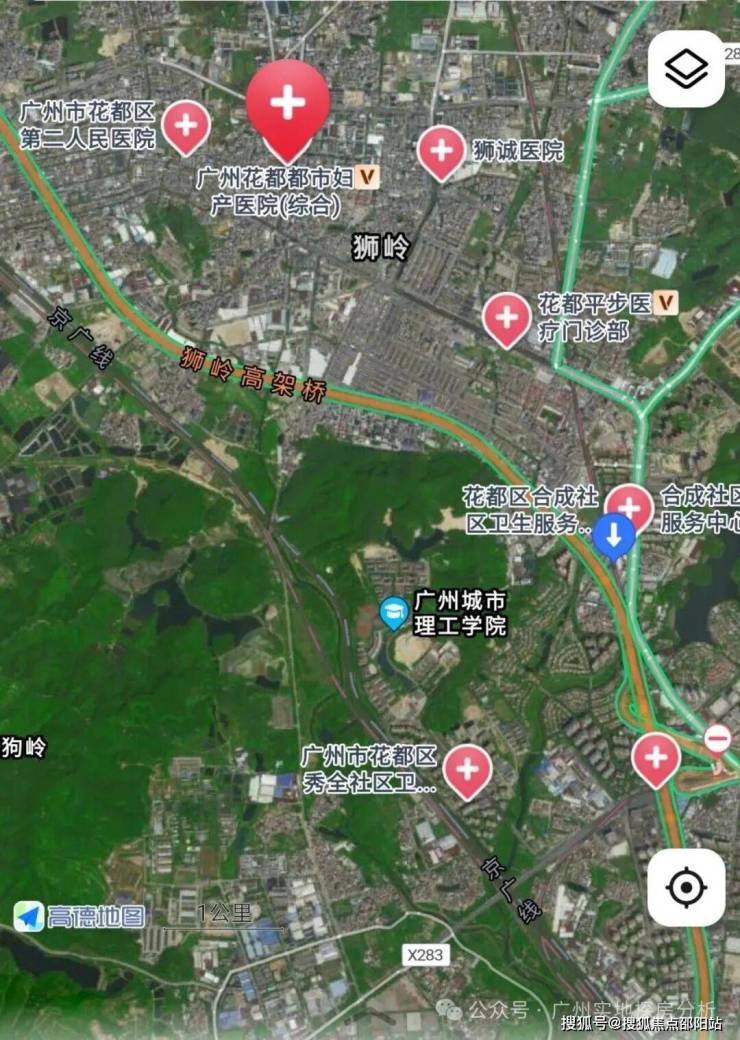The width and height of the screenshot is (740, 1040).
Task: Open the 广州城市理工学院 school marker
Action: [395, 612]
